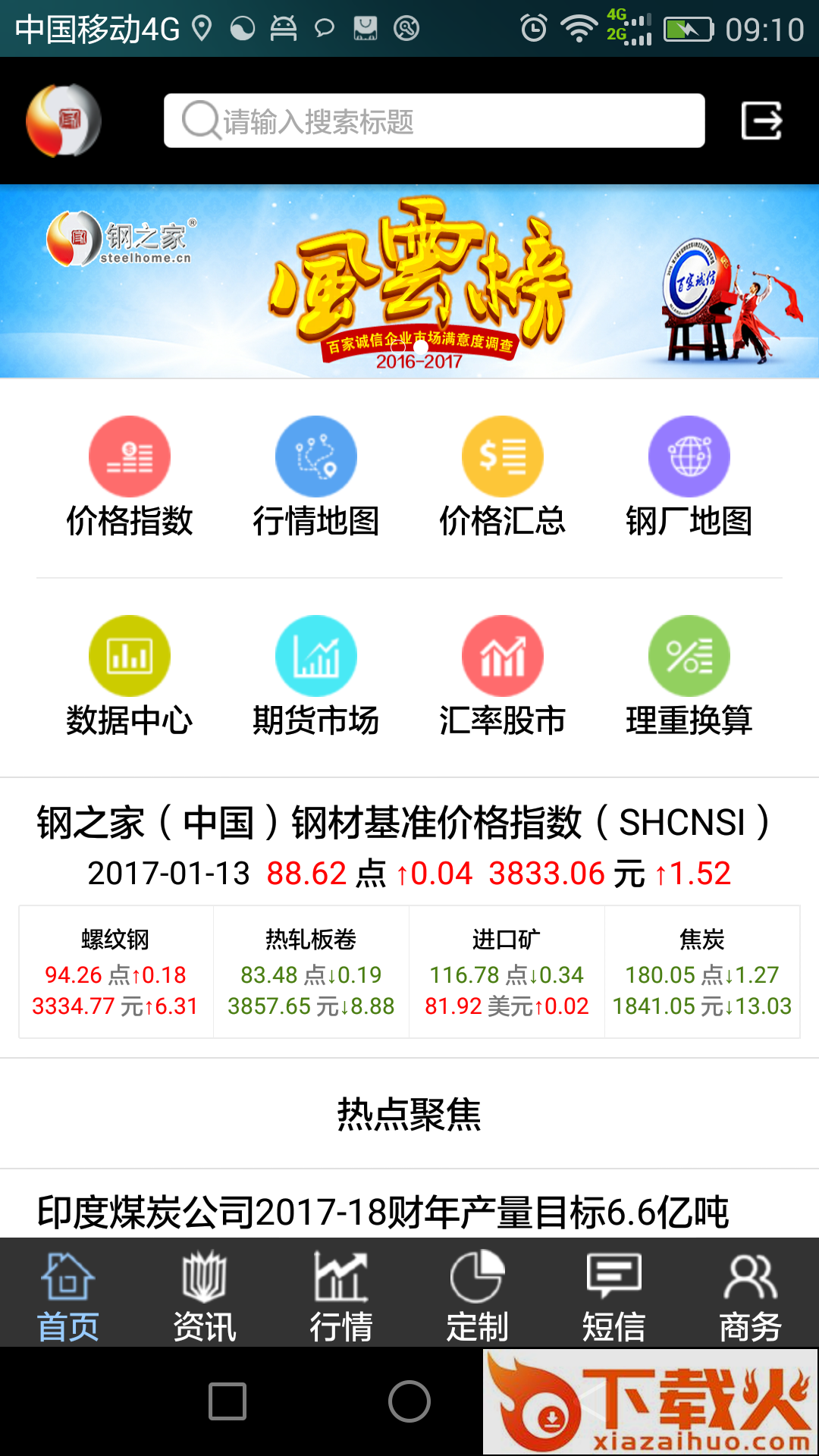Screen dimensions: 819x1456
Task: View 螺纹钢 index details
Action: coord(116,972)
